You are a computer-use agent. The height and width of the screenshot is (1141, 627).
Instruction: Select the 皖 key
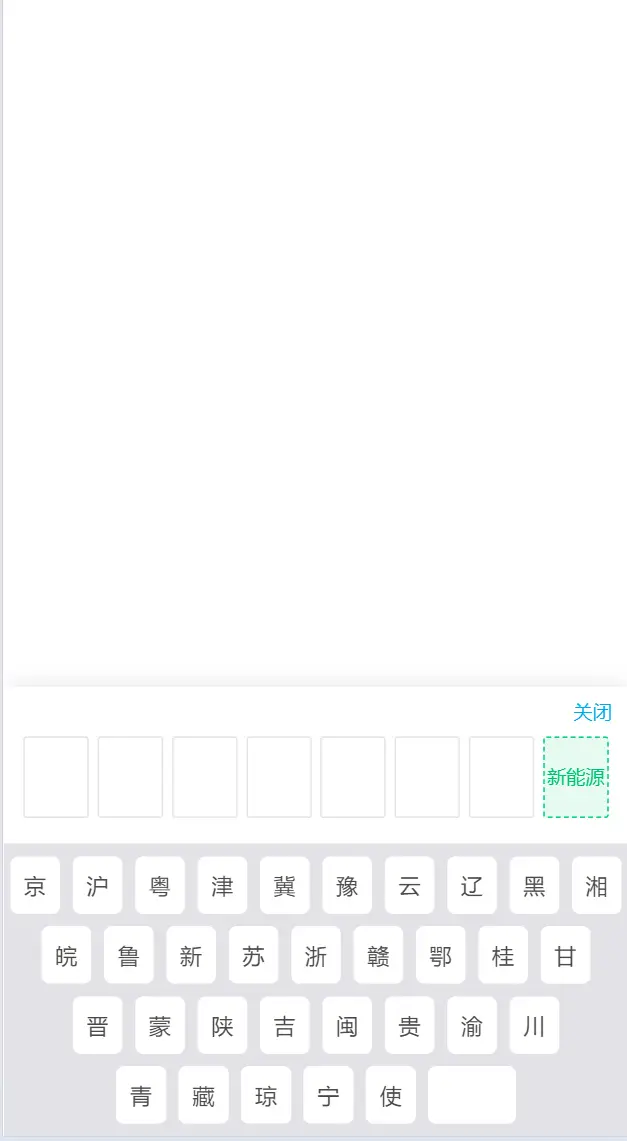(66, 956)
